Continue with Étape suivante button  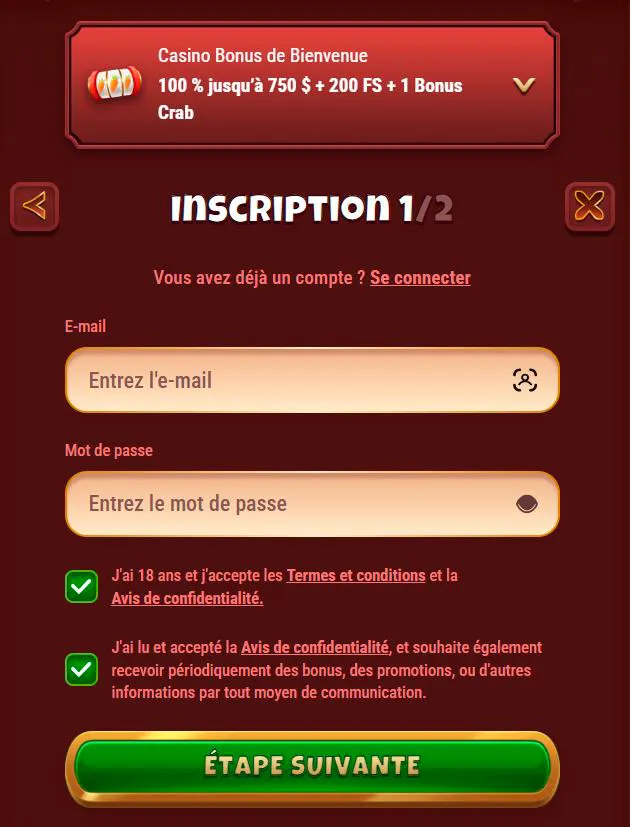[x=312, y=767]
